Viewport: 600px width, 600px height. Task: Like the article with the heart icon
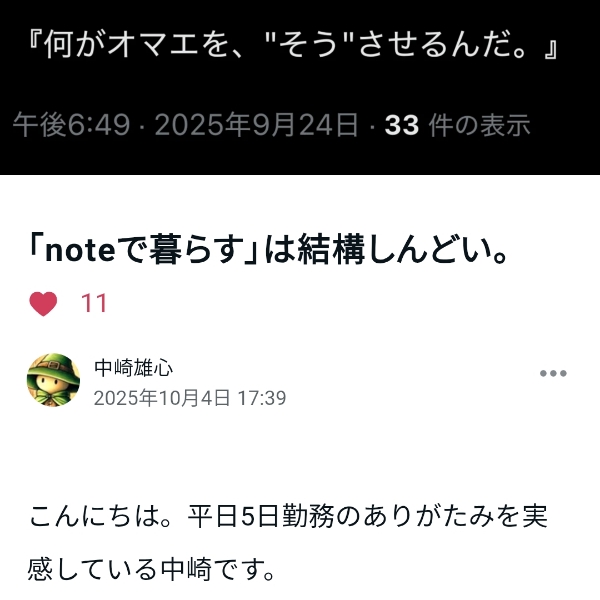(x=43, y=303)
